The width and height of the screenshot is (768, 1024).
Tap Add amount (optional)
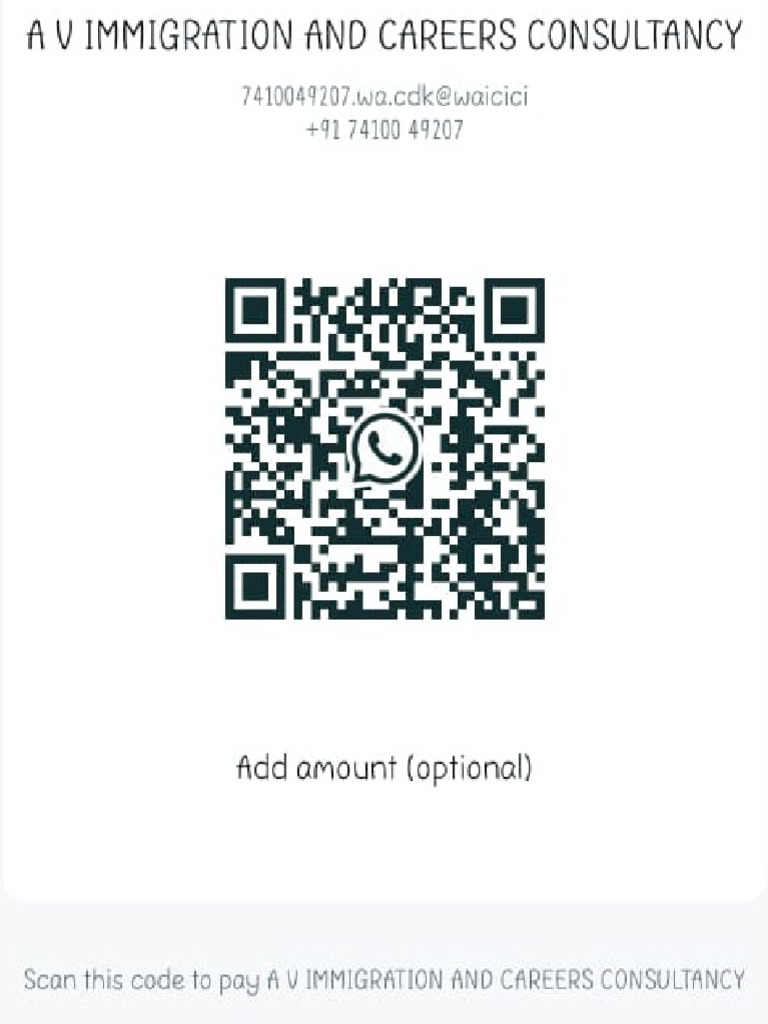[x=384, y=768]
